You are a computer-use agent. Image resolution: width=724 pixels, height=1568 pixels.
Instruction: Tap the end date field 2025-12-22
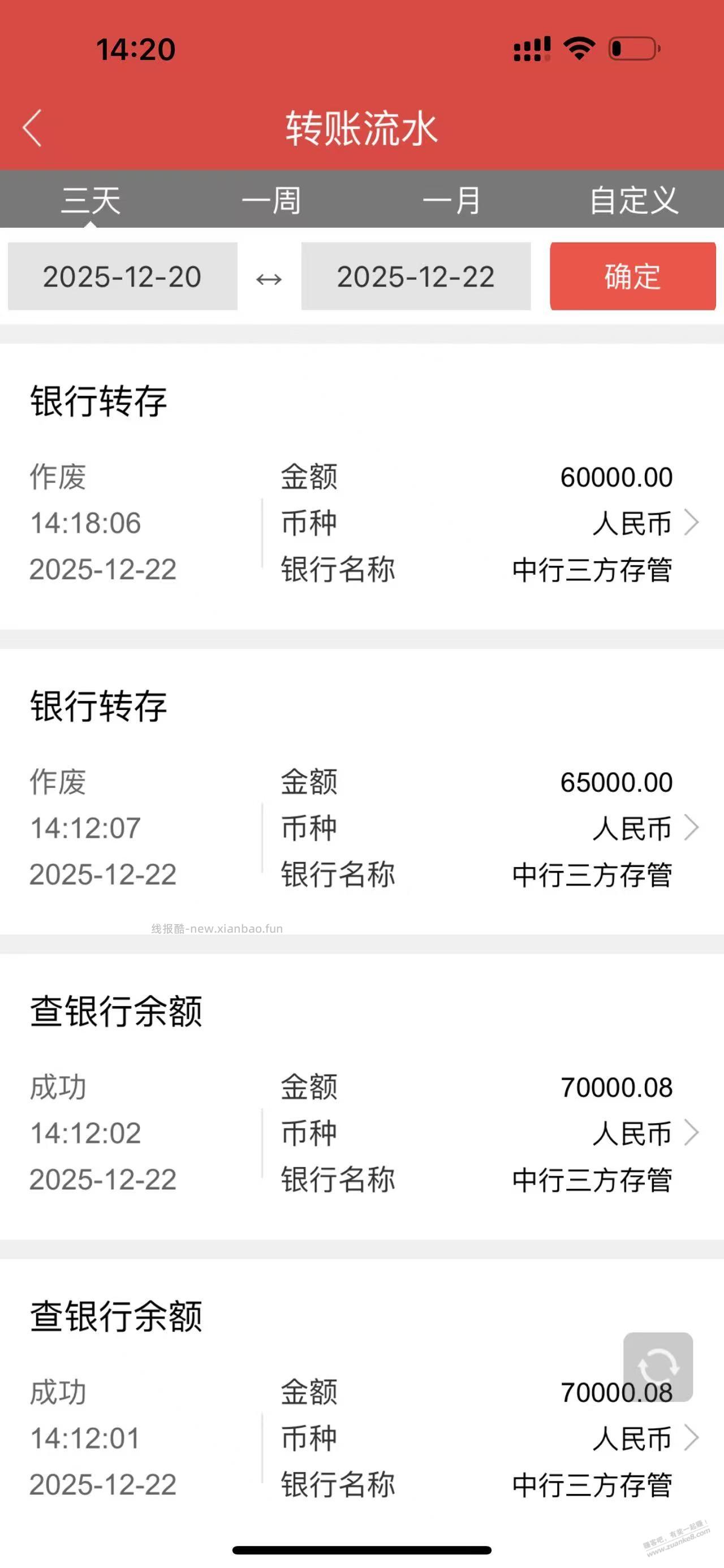[416, 278]
